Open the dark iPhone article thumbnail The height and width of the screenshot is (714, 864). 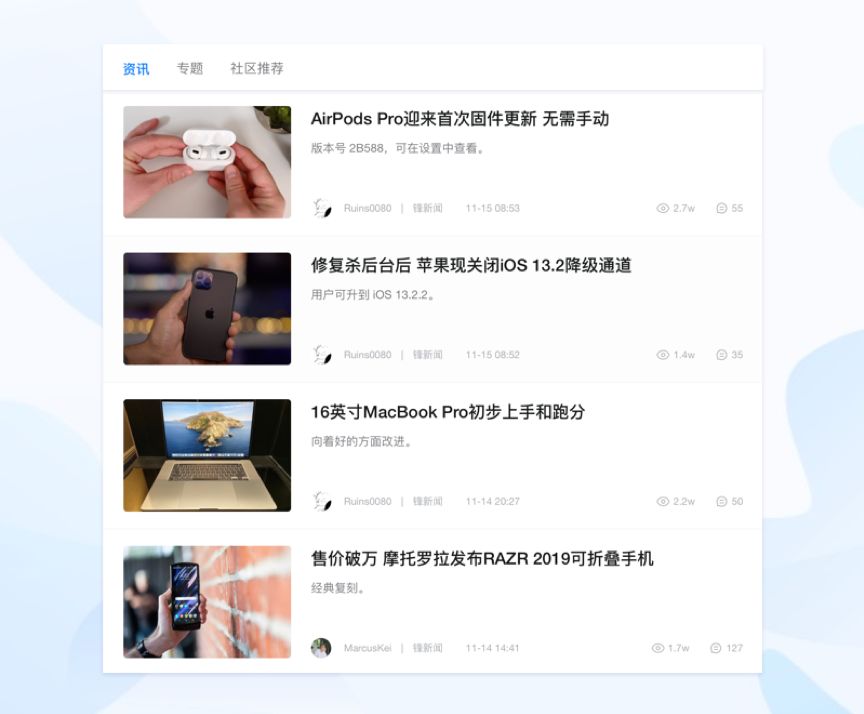click(207, 308)
